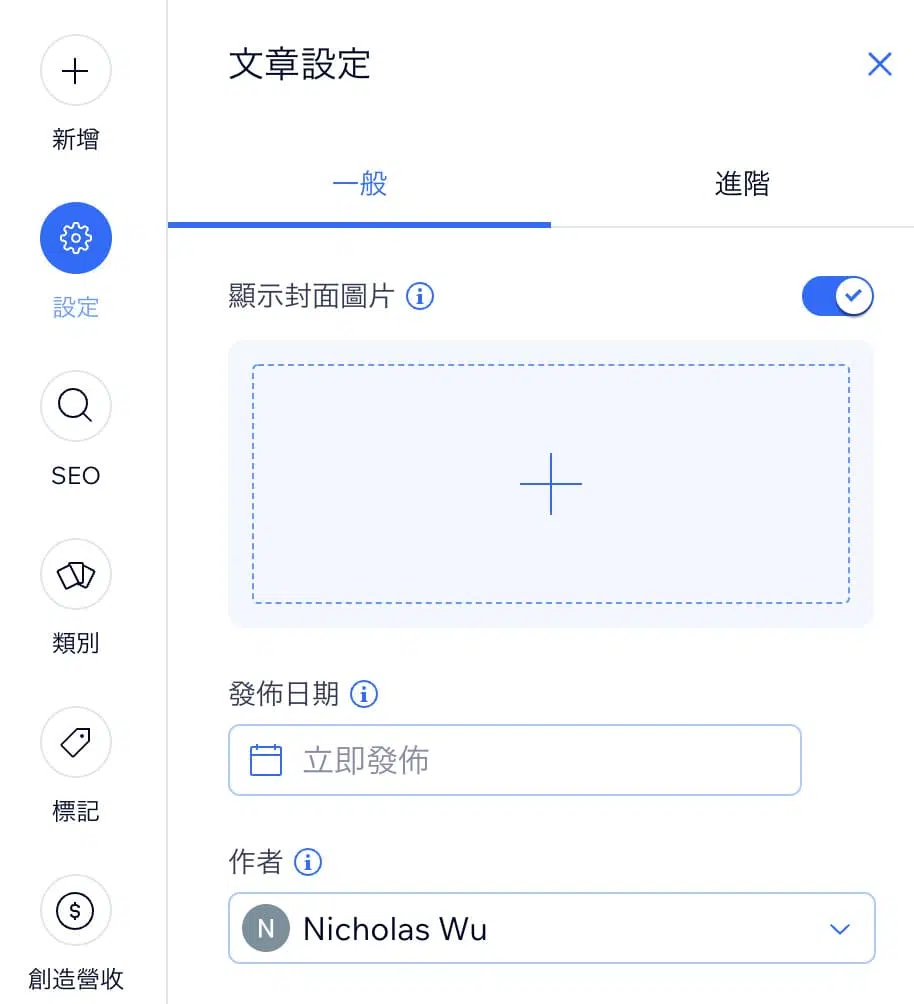Select the 一般 tab
Image resolution: width=914 pixels, height=1004 pixels.
coord(359,184)
